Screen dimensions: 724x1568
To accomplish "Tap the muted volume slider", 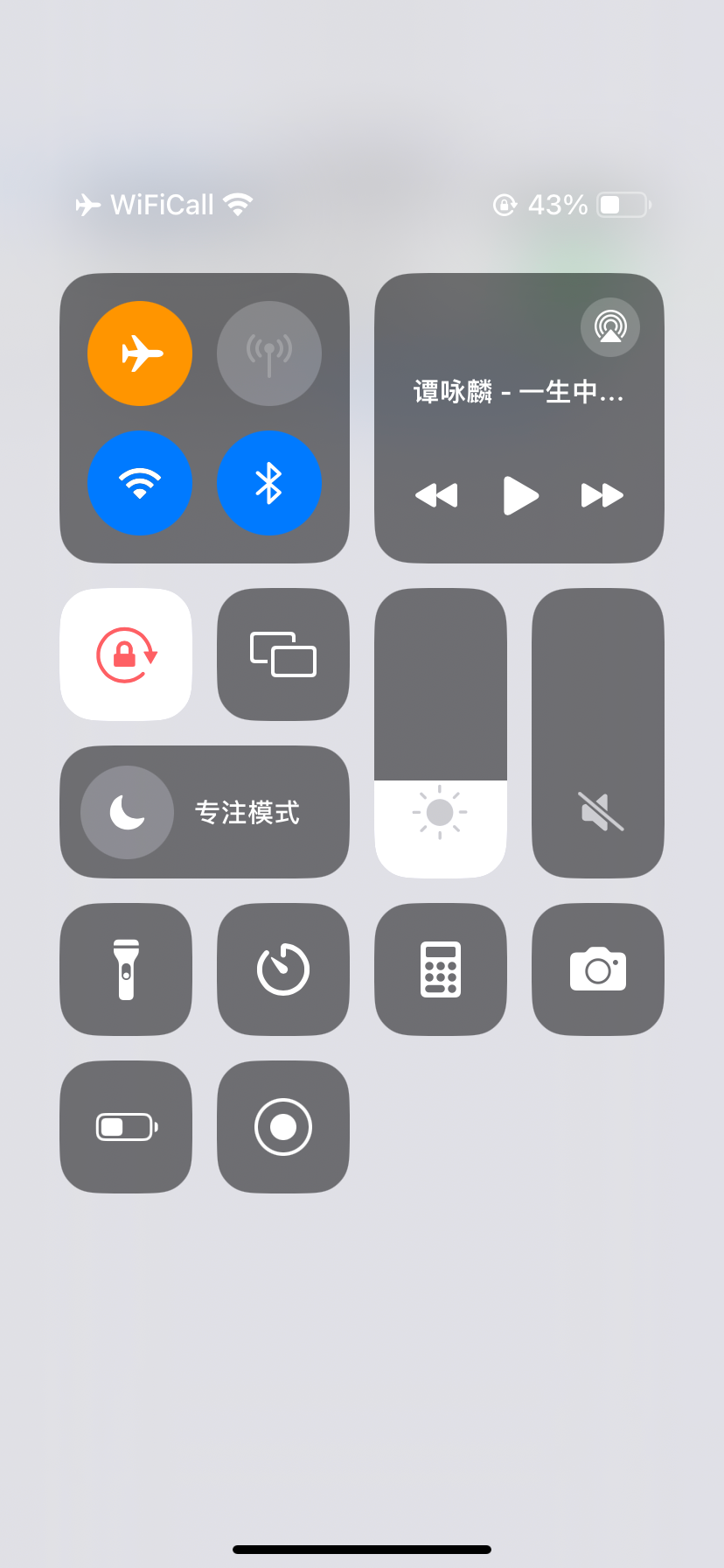I will coord(598,733).
